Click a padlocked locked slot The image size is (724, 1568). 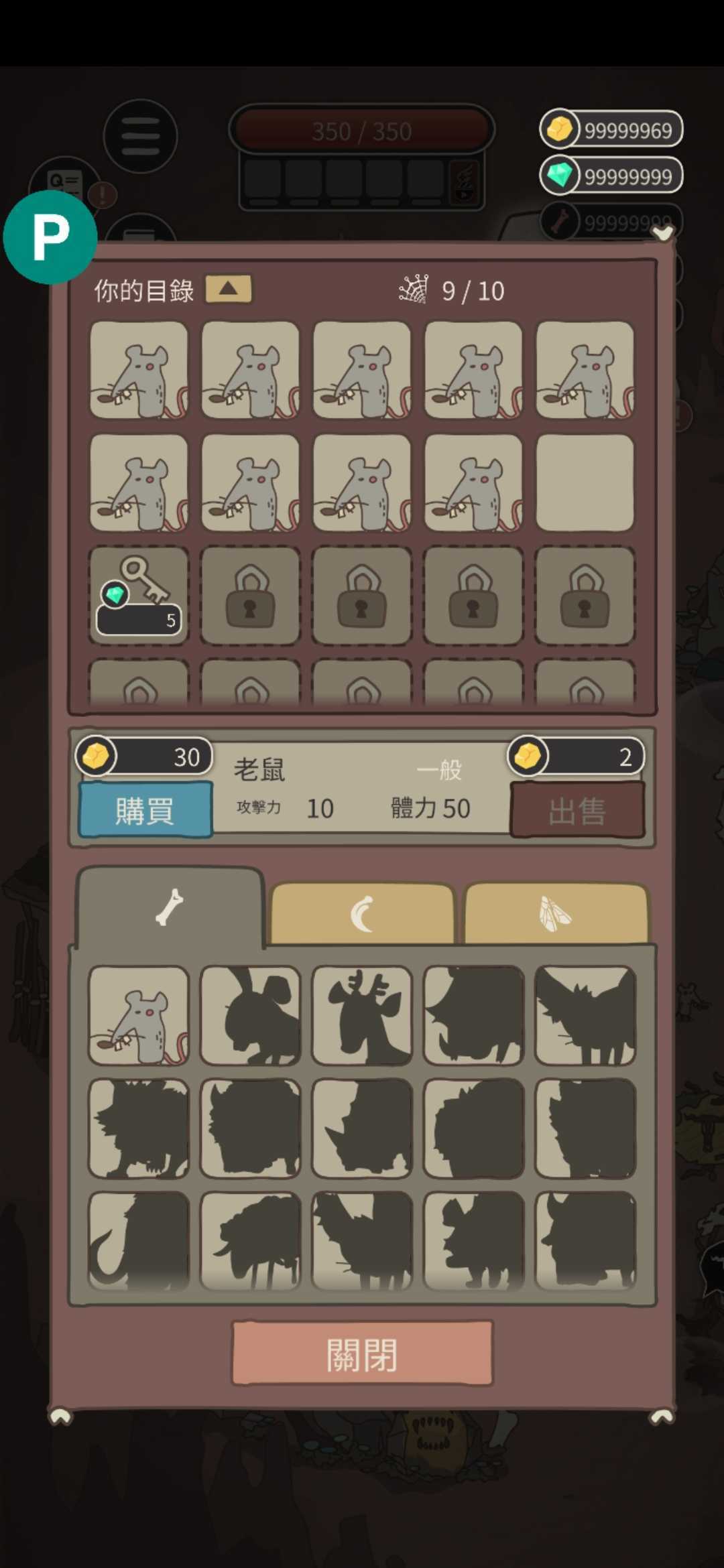coord(249,596)
